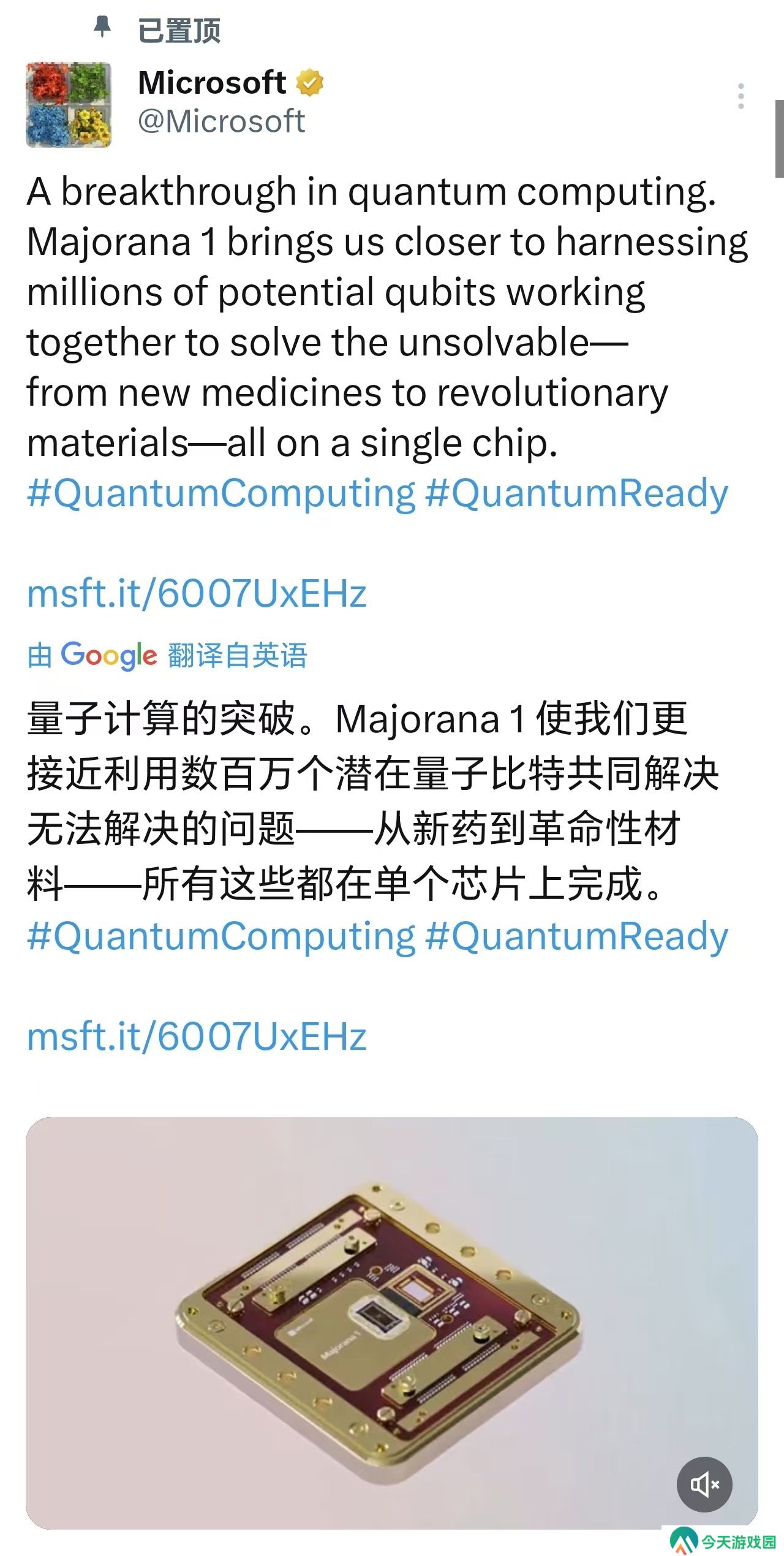Open the three-dot overflow menu on Microsoft's post
Screen dimensions: 784x1556
coord(741,97)
